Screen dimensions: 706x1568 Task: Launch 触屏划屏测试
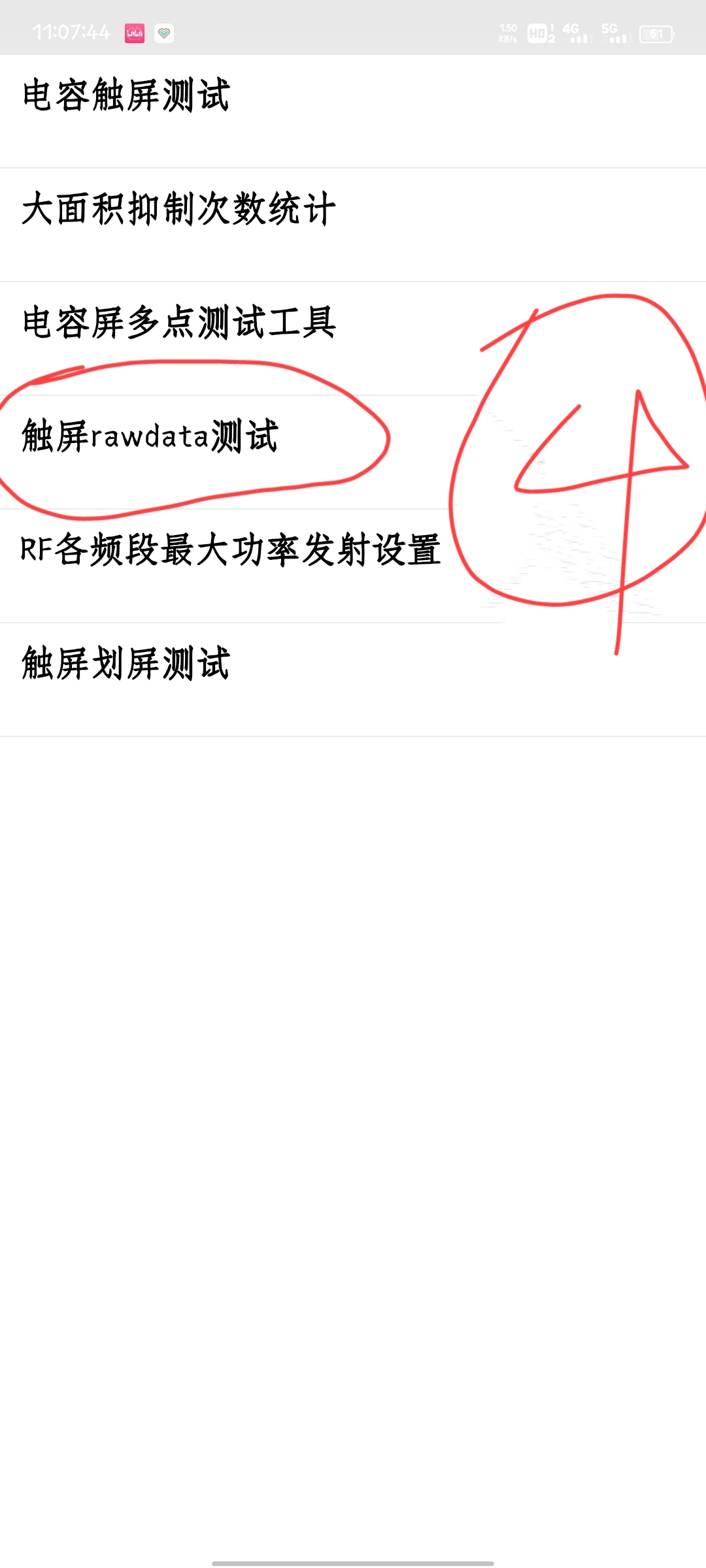click(353, 679)
